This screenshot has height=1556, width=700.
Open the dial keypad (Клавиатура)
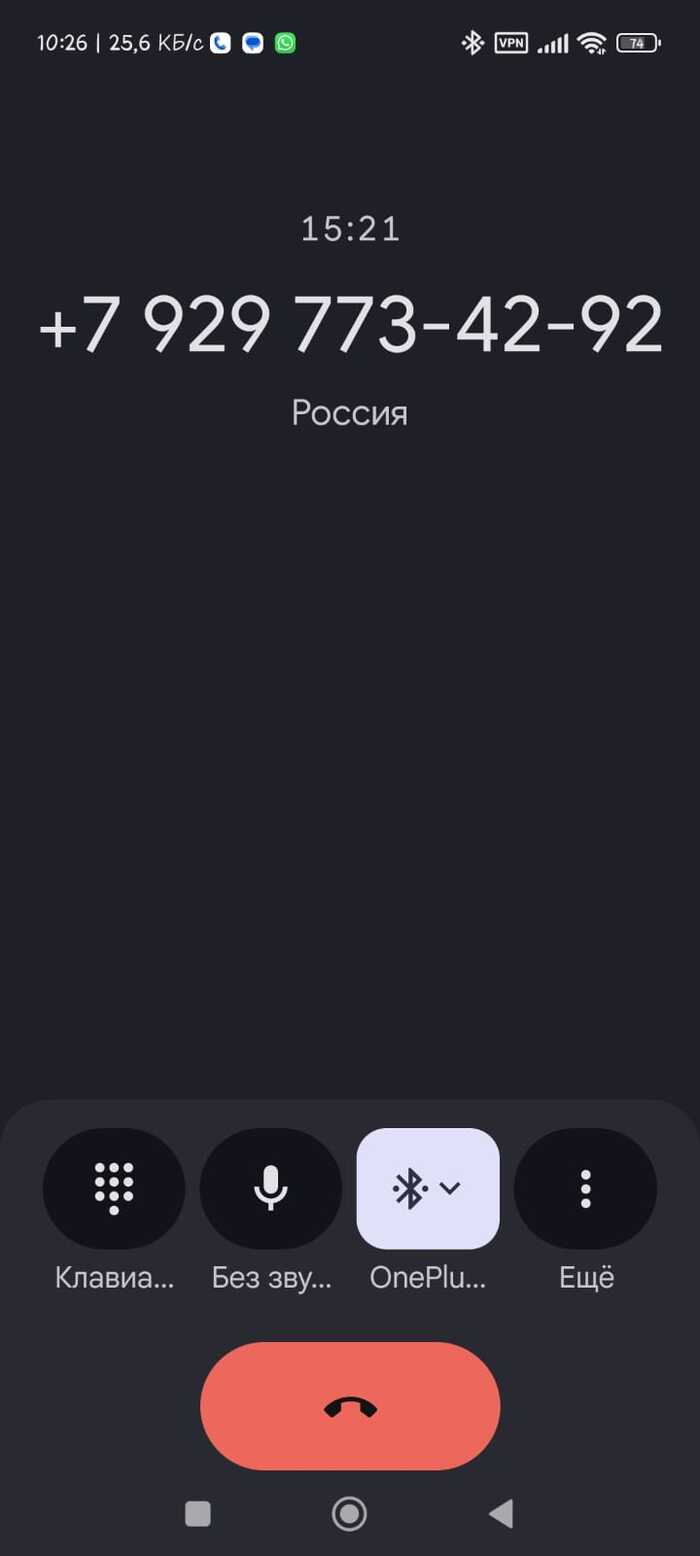(114, 1188)
